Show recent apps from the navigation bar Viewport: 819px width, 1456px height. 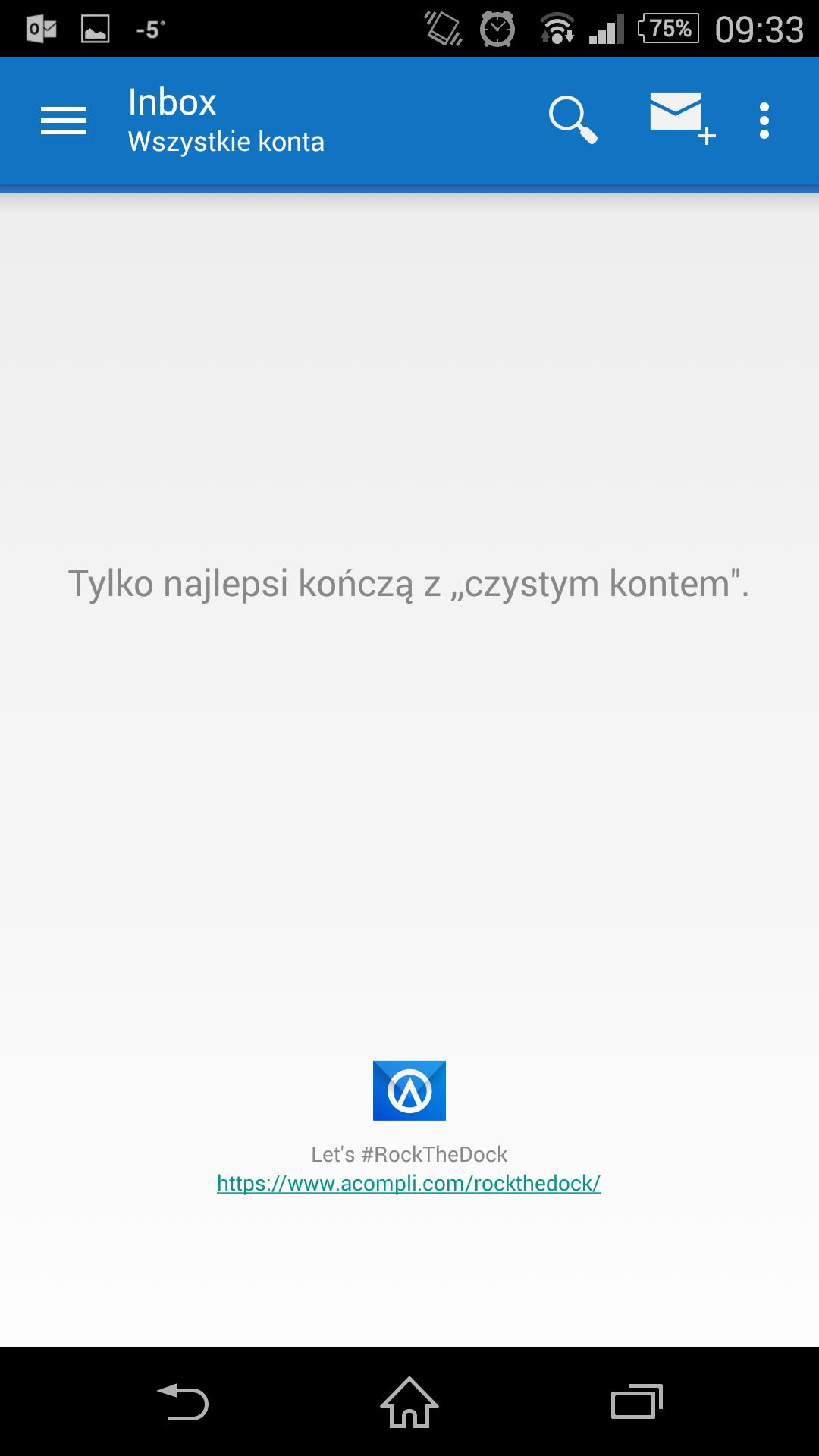(x=637, y=1401)
